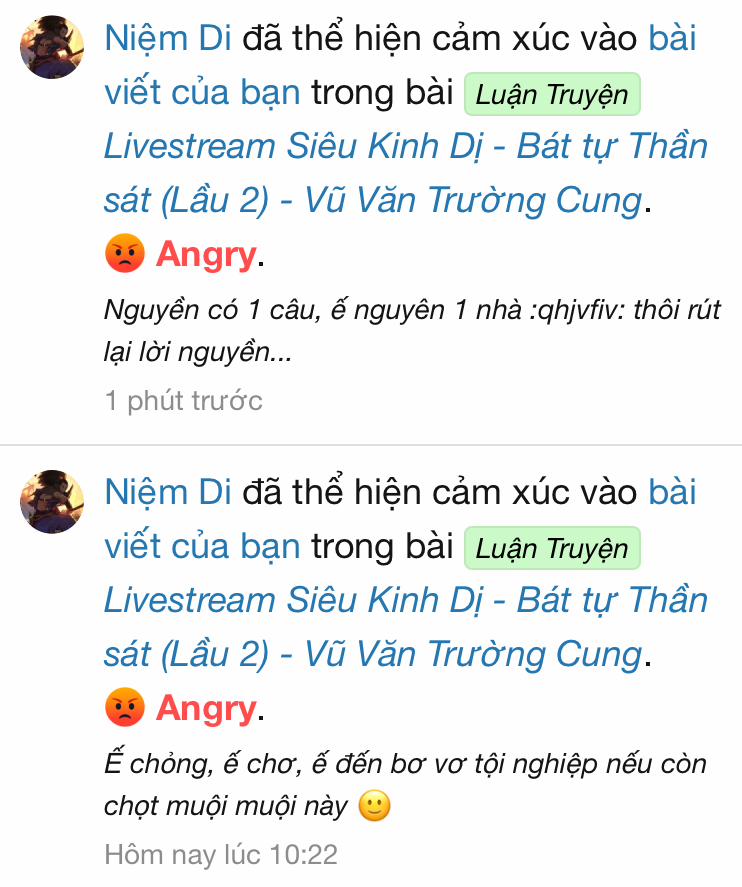Open 'bài viết của bạn' link in the 1 phút trước alert

[x=202, y=93]
